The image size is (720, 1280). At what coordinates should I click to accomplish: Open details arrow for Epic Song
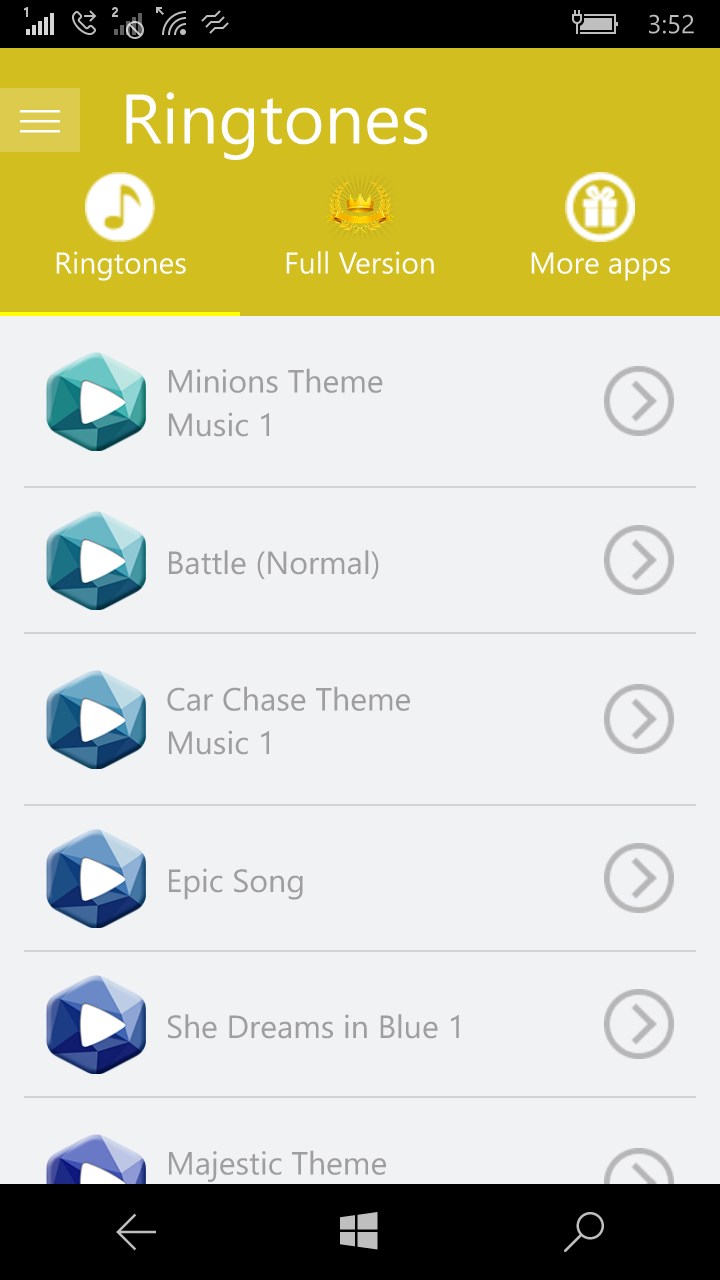click(x=639, y=878)
